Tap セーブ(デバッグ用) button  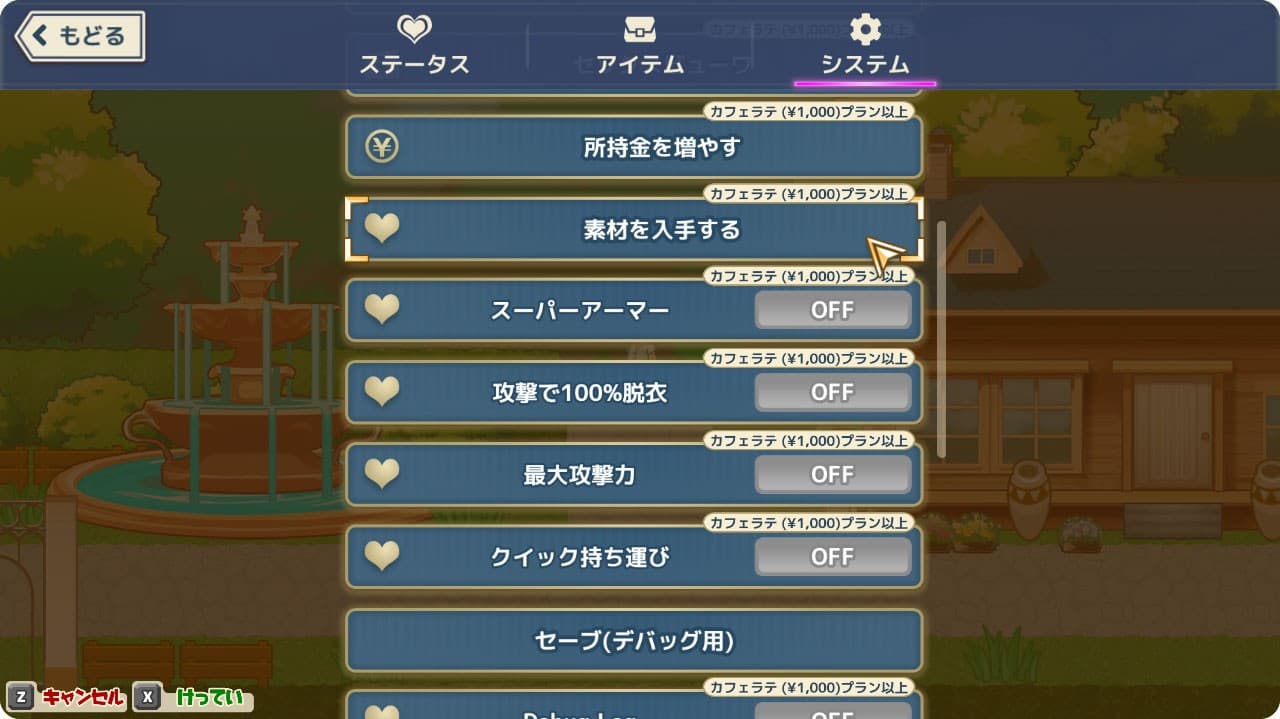(634, 640)
